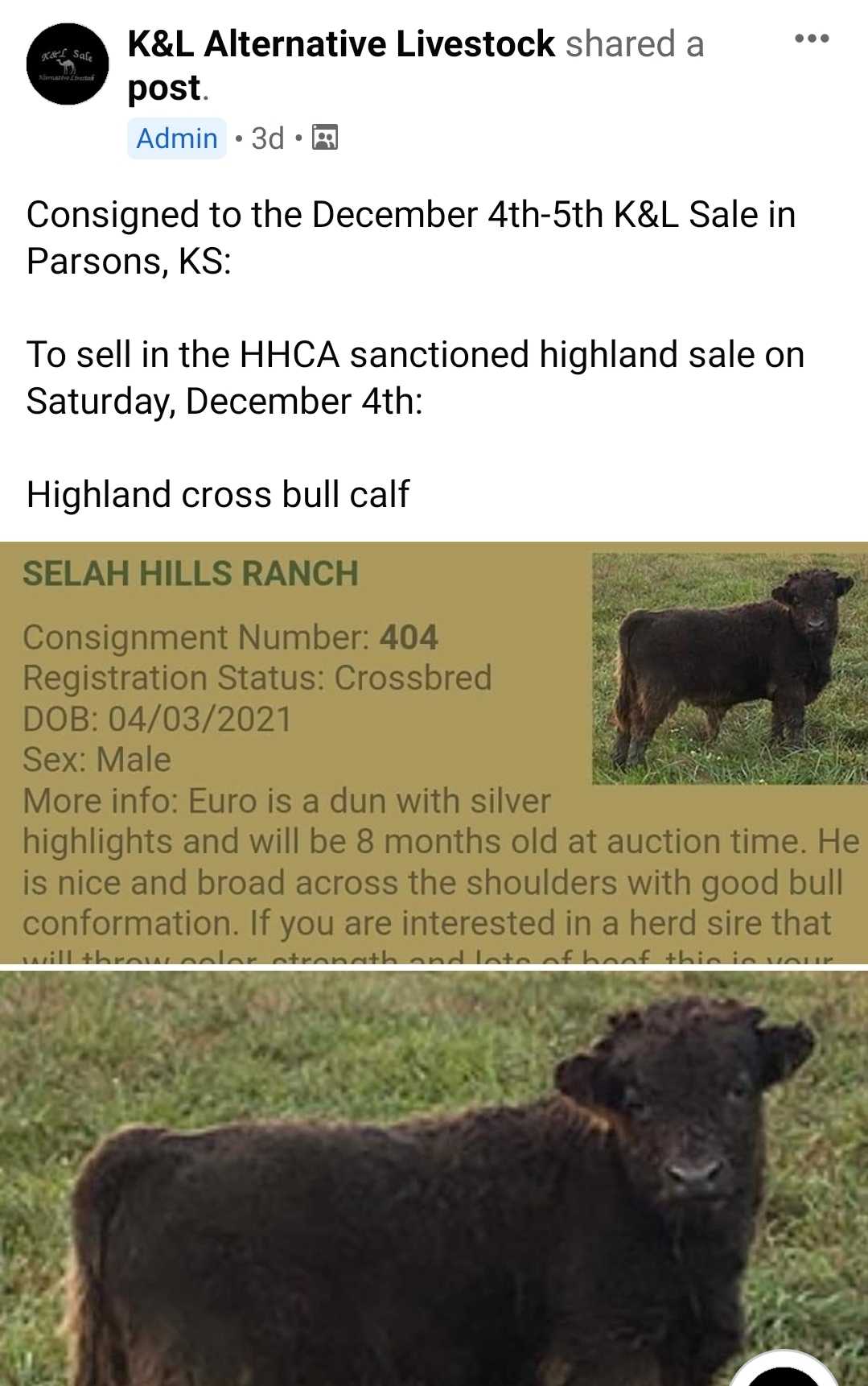Viewport: 868px width, 1386px height.
Task: Open K&L Alternative Livestock profile name
Action: [341, 44]
